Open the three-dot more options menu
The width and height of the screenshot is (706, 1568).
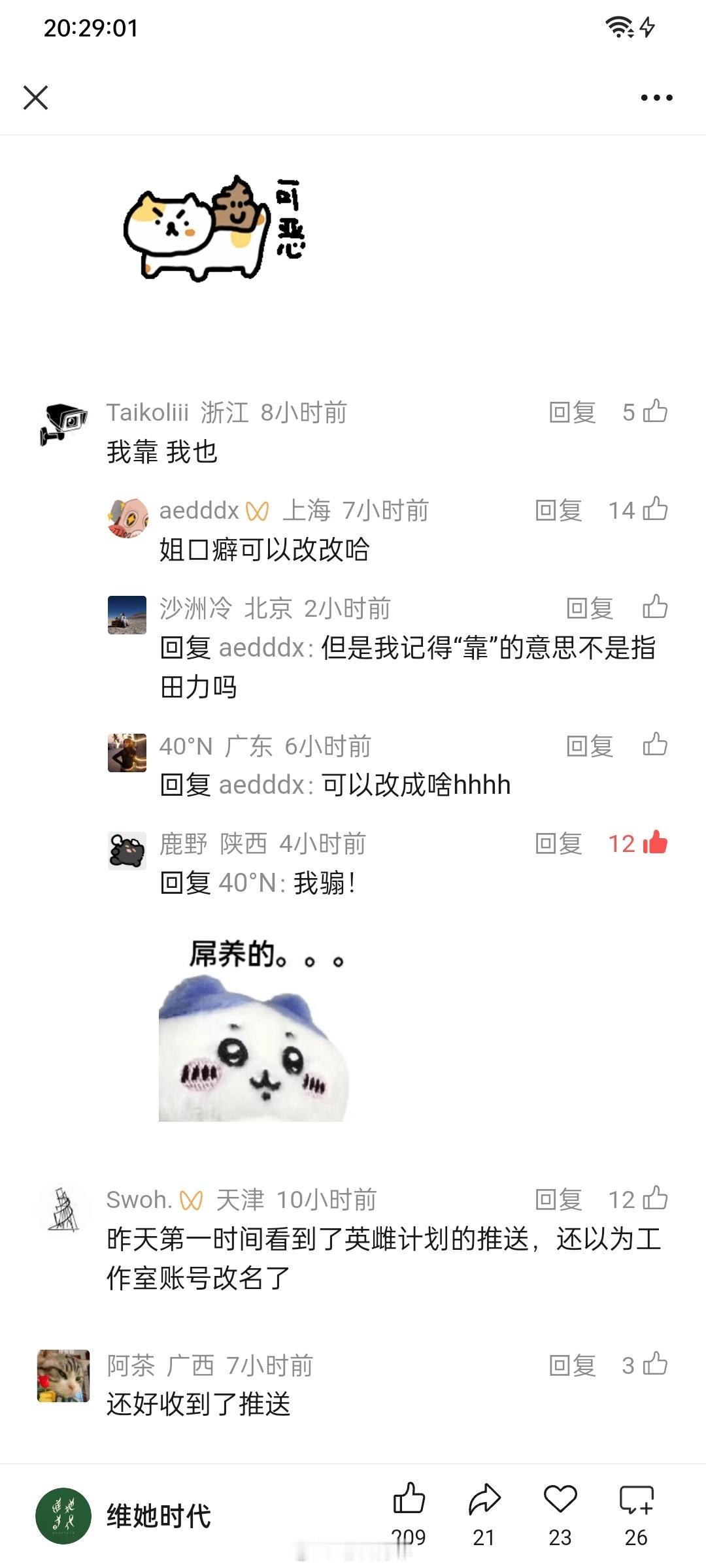click(656, 97)
